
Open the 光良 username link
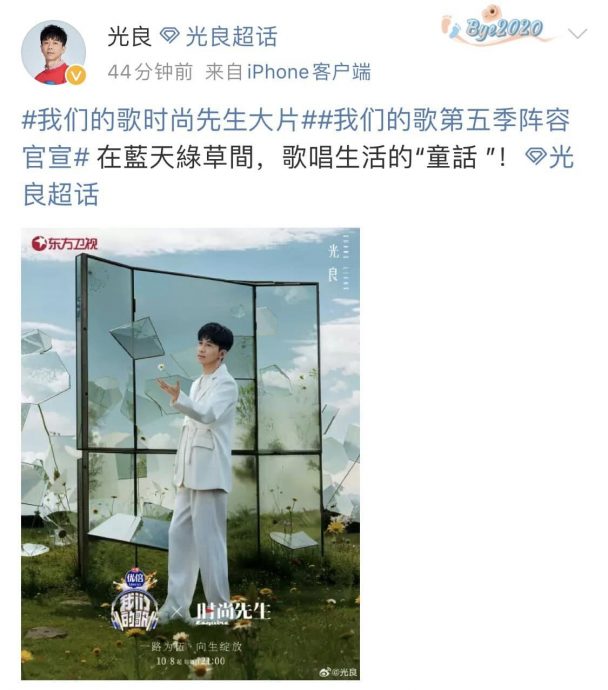129,37
